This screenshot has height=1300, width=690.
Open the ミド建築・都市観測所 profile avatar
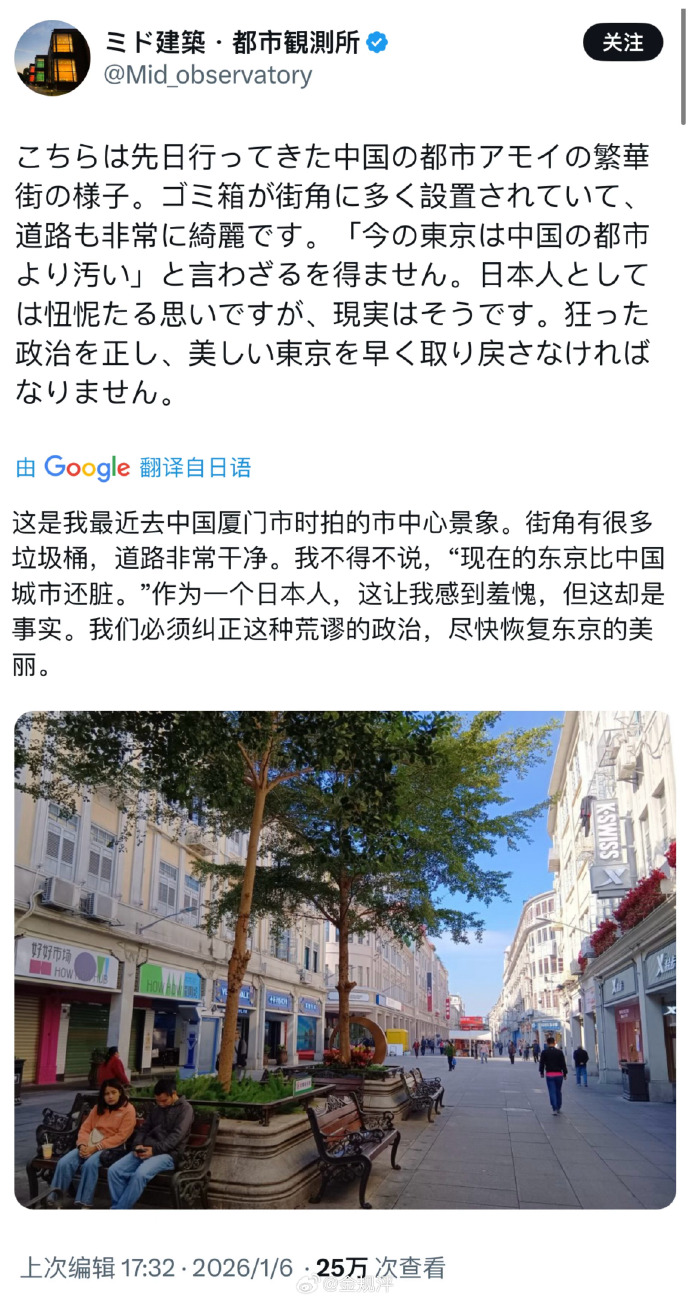(53, 58)
